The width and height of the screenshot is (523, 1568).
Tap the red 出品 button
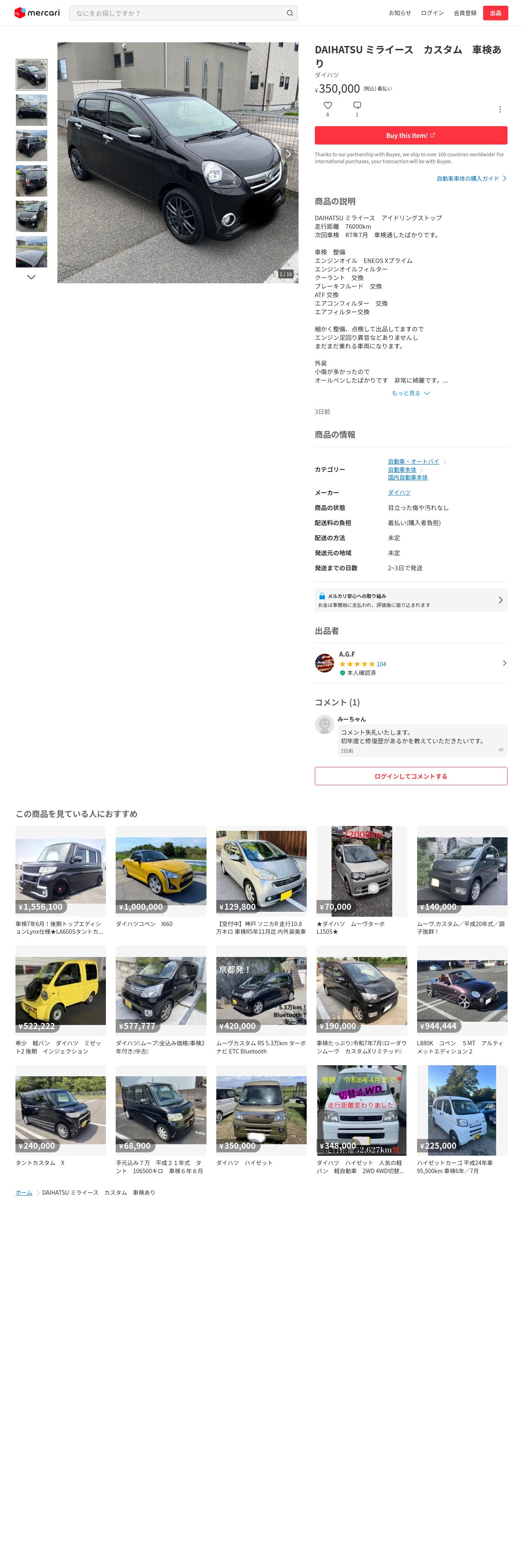click(x=495, y=13)
